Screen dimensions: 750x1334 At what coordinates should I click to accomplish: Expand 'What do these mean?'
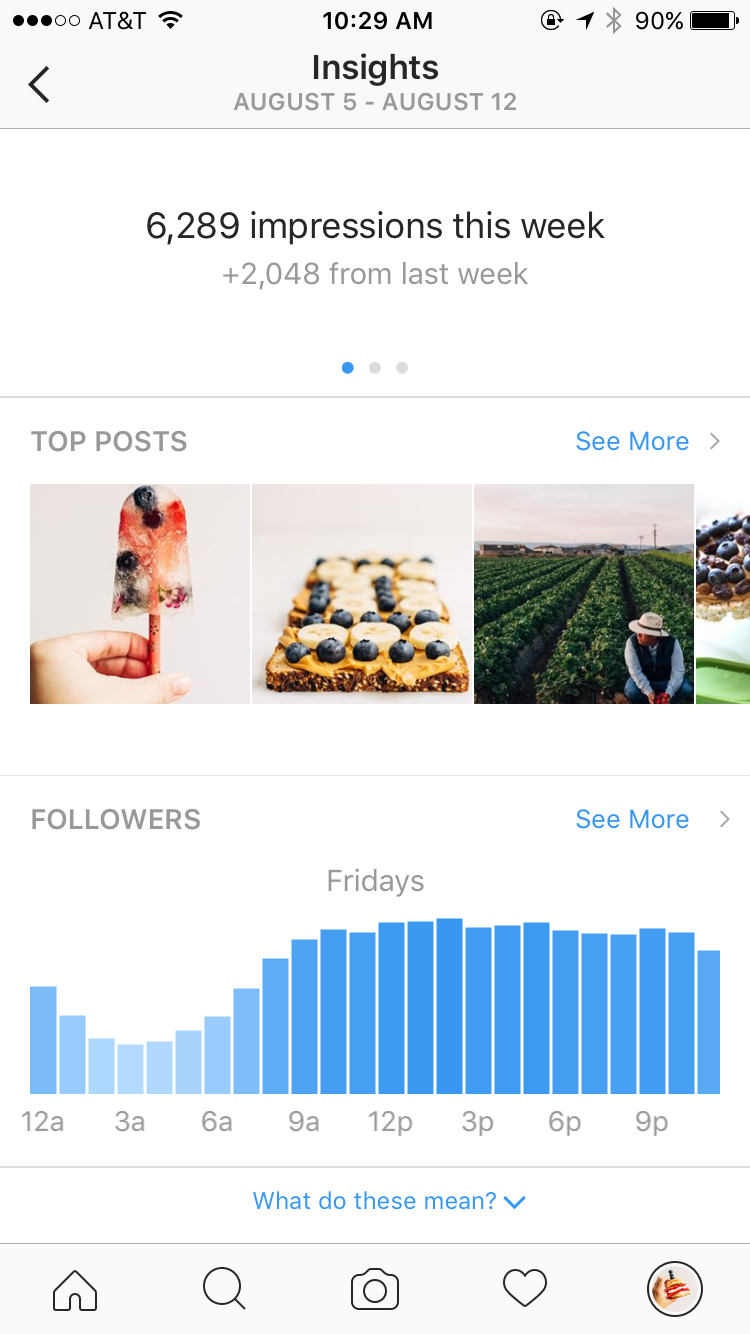(388, 1201)
